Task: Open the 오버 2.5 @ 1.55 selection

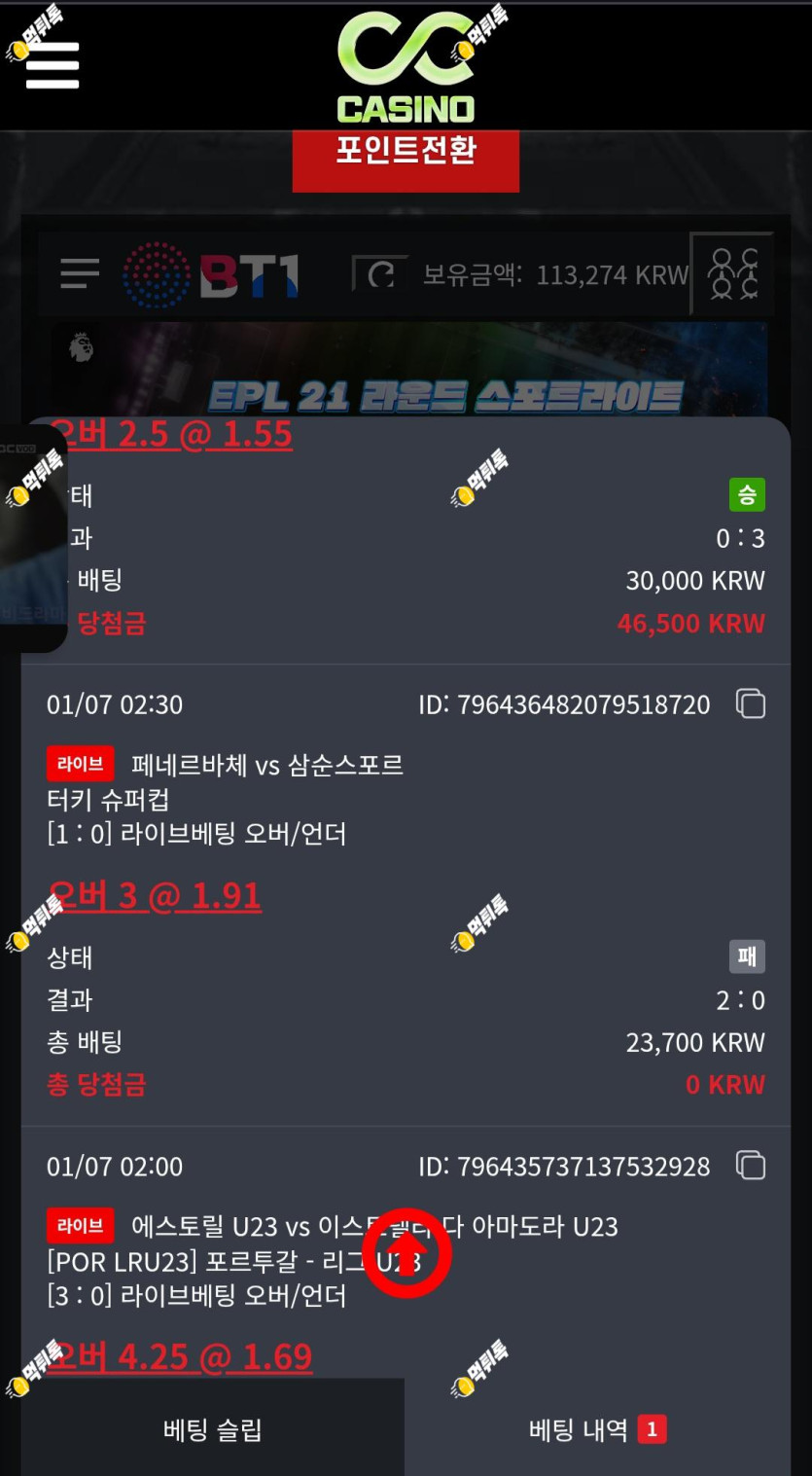Action: pyautogui.click(x=171, y=434)
